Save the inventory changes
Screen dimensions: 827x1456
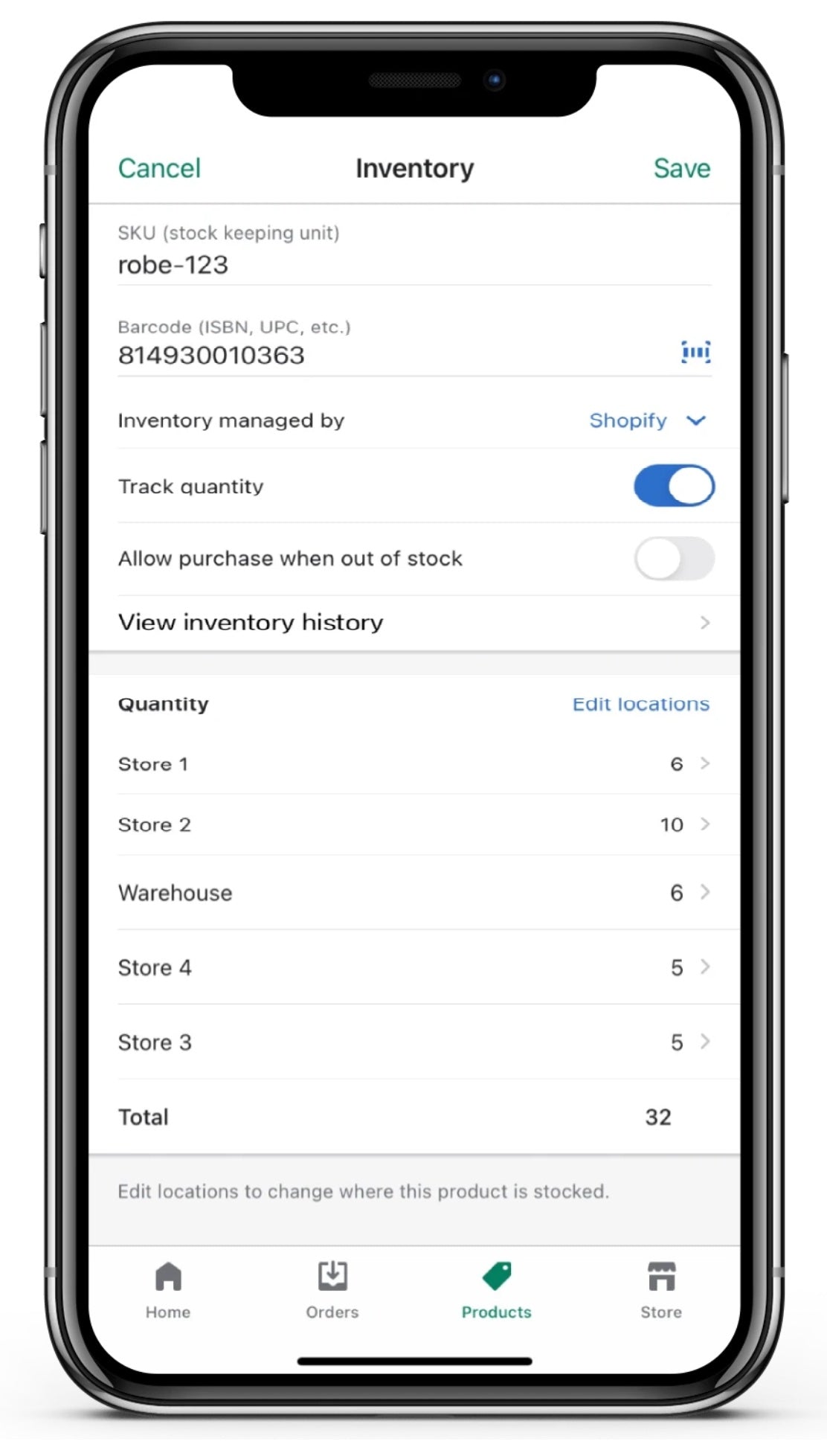click(x=681, y=168)
